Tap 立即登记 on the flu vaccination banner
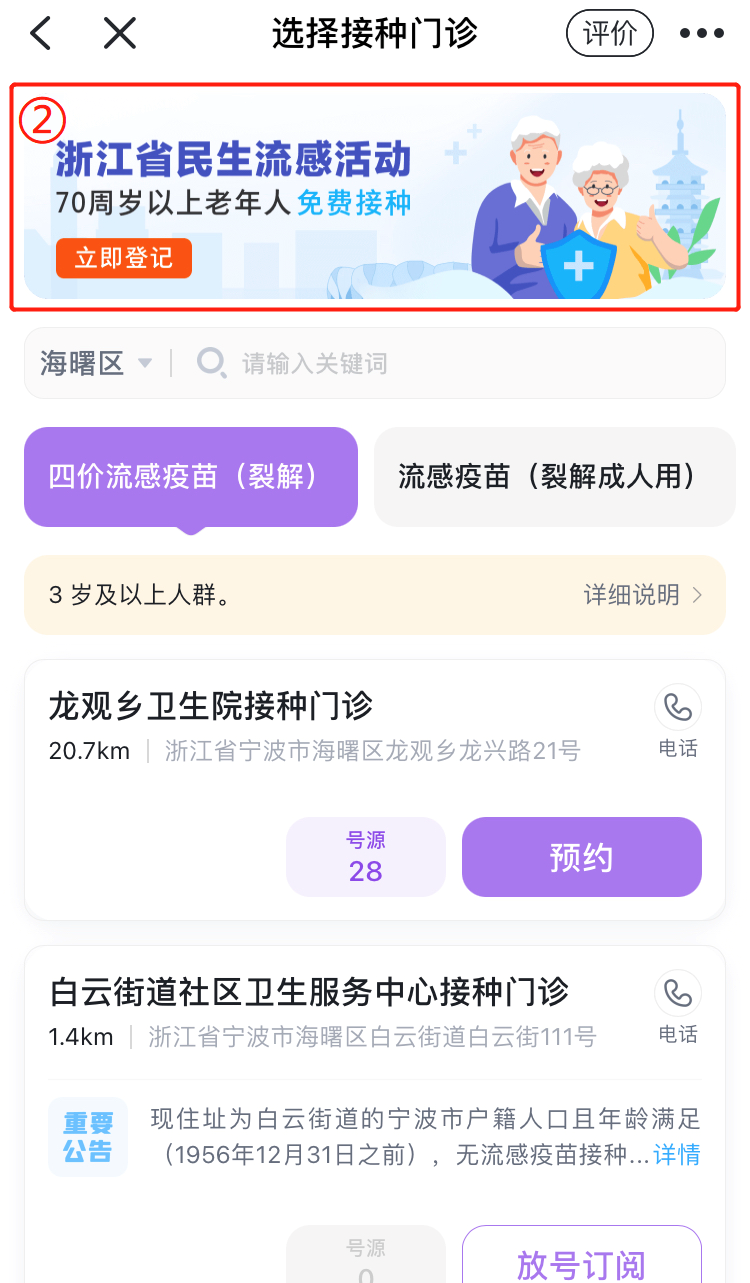750x1283 pixels. [x=124, y=258]
